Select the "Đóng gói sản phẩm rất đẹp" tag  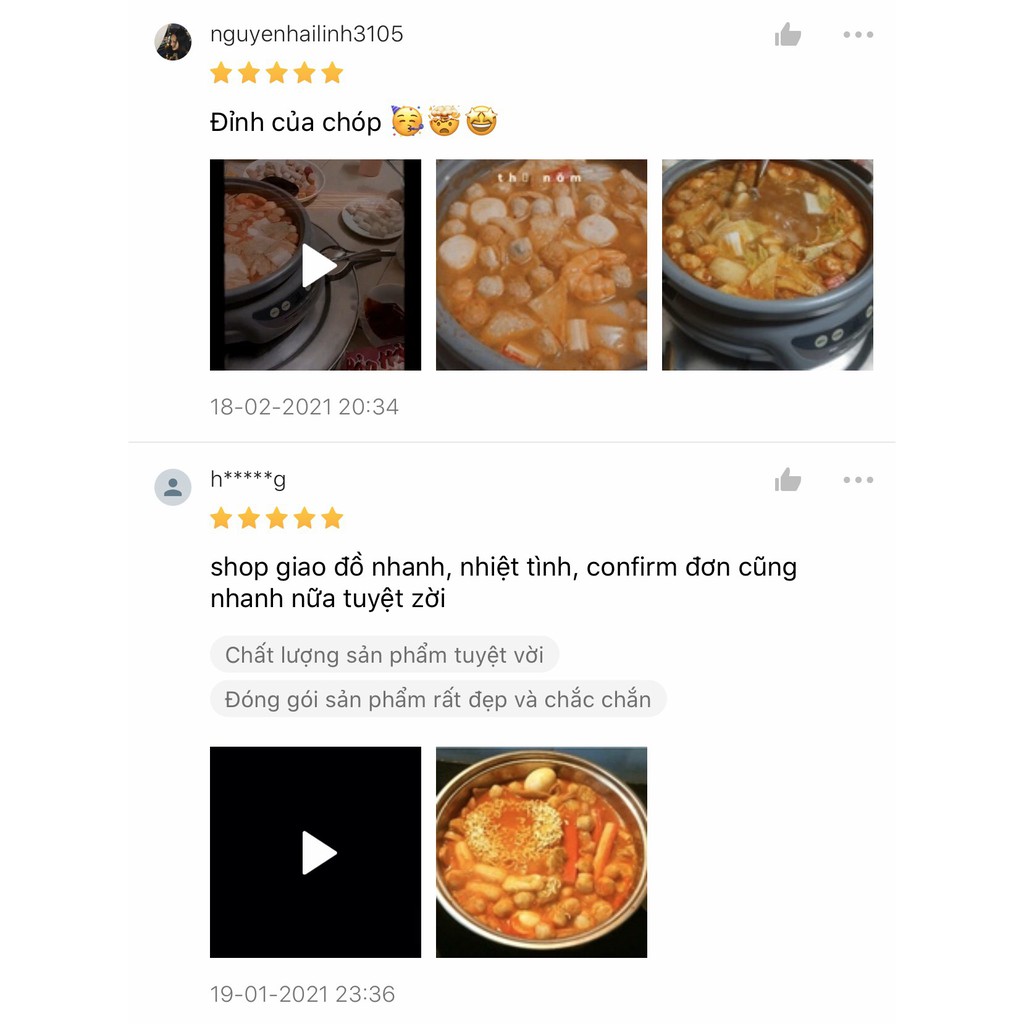pos(437,699)
